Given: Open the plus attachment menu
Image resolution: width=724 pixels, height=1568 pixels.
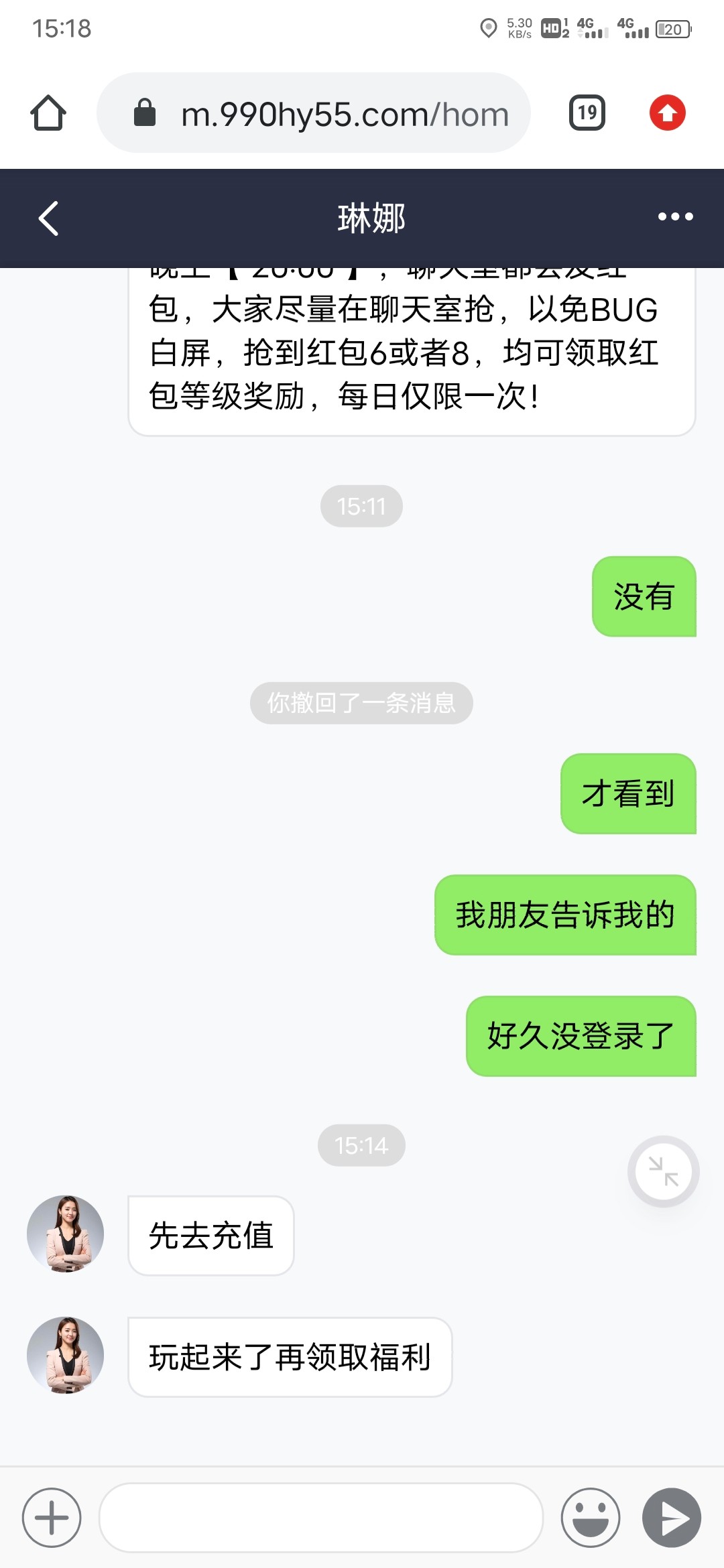Looking at the screenshot, I should [x=52, y=1518].
